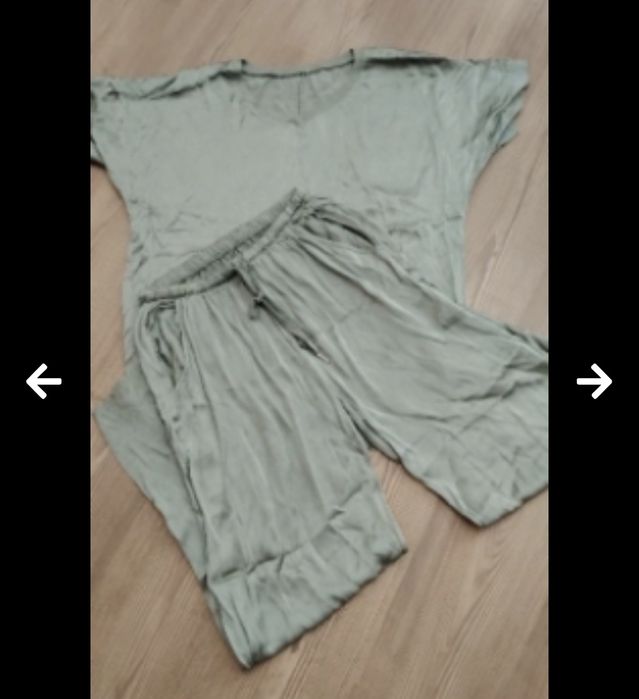Image resolution: width=639 pixels, height=699 pixels.
Task: Go to the previous photo
Action: 43,381
